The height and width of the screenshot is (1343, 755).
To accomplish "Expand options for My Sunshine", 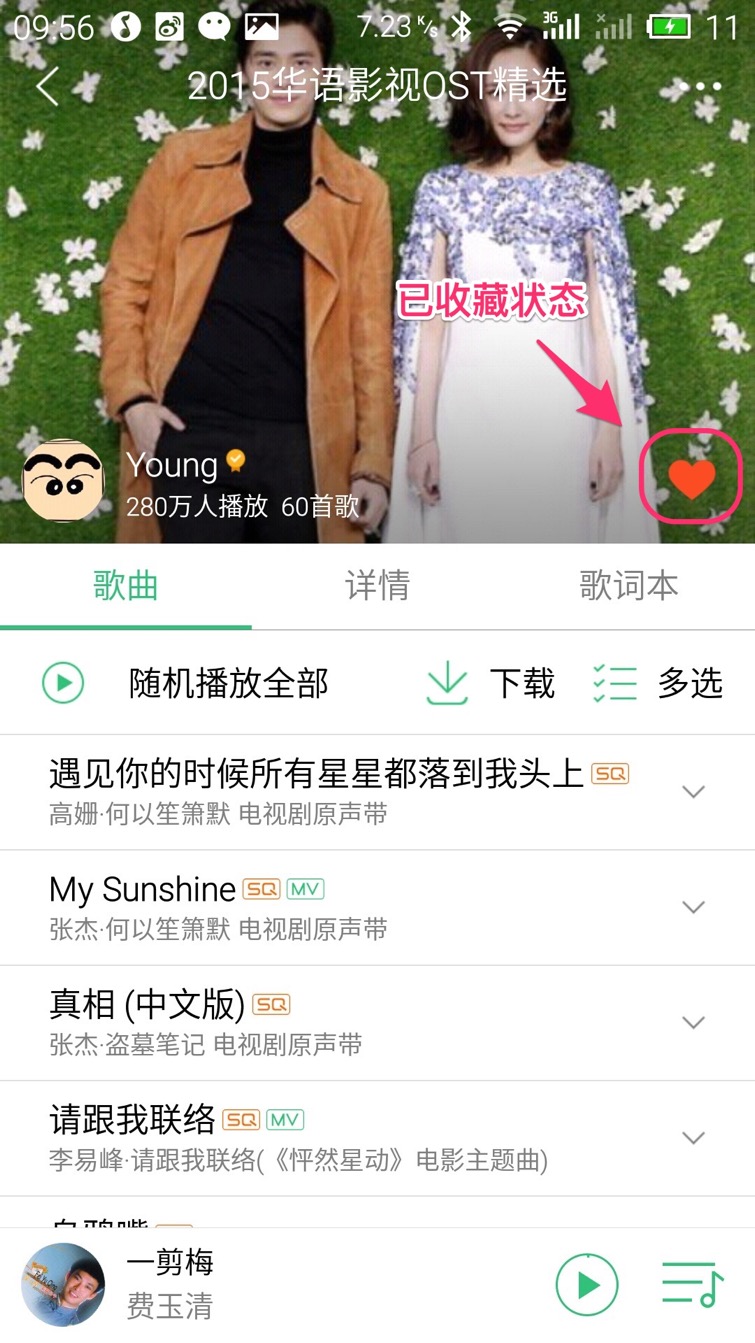I will tap(693, 907).
